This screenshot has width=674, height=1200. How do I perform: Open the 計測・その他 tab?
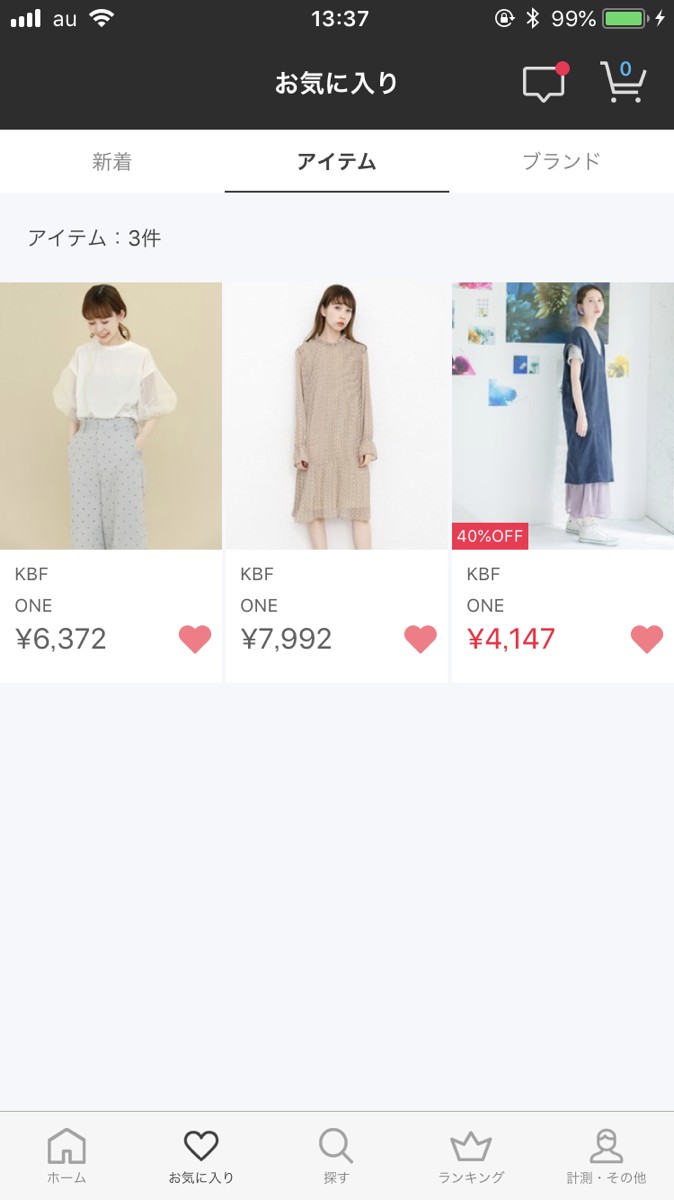606,1156
